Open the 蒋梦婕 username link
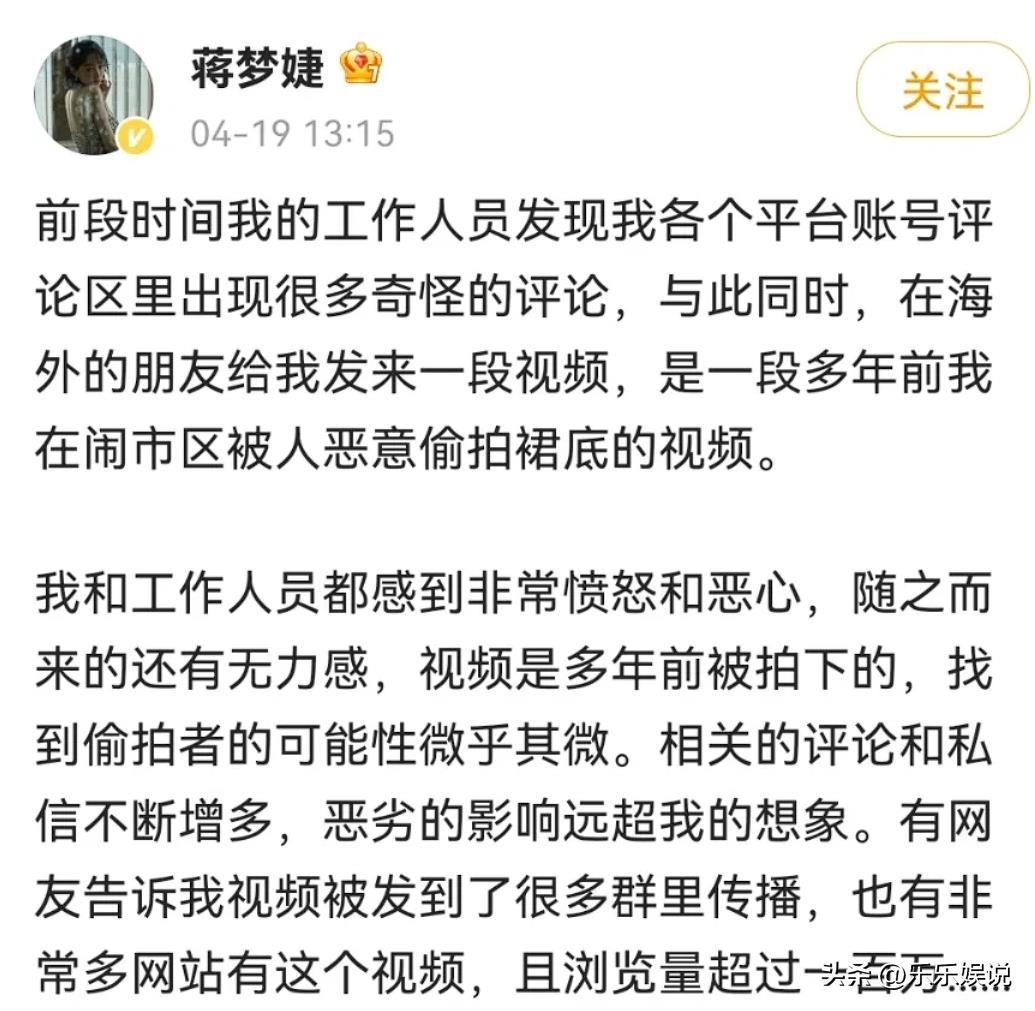 point(258,69)
